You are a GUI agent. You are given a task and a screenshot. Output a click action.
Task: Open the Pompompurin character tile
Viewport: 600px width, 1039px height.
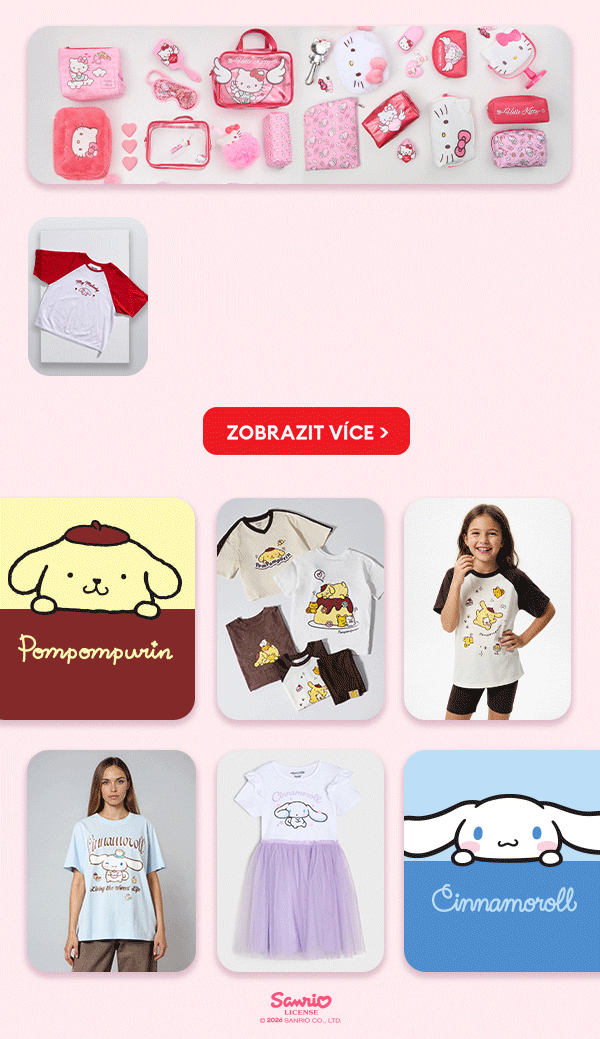tap(97, 608)
